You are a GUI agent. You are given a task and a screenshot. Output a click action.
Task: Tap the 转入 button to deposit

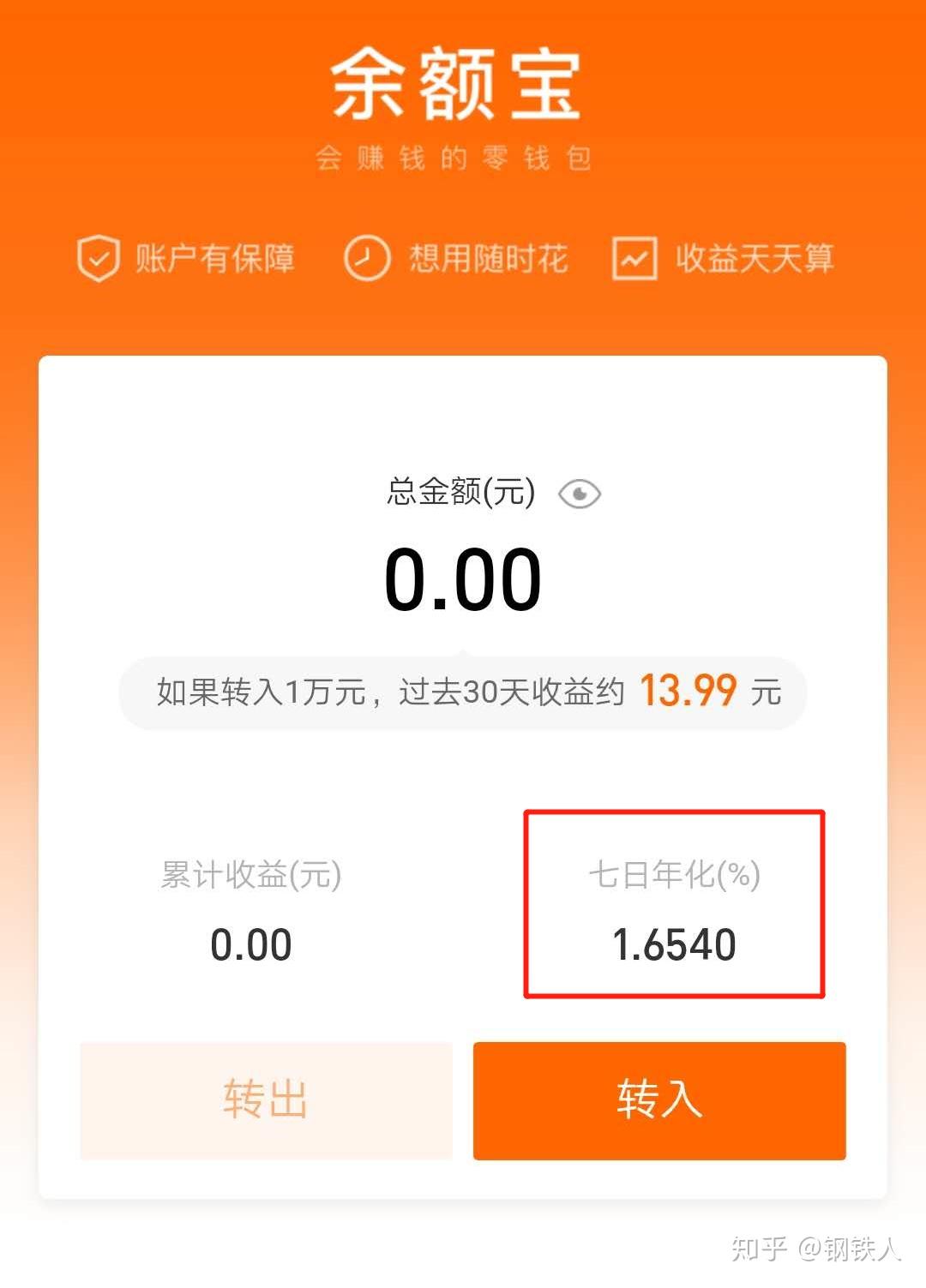tap(659, 1100)
